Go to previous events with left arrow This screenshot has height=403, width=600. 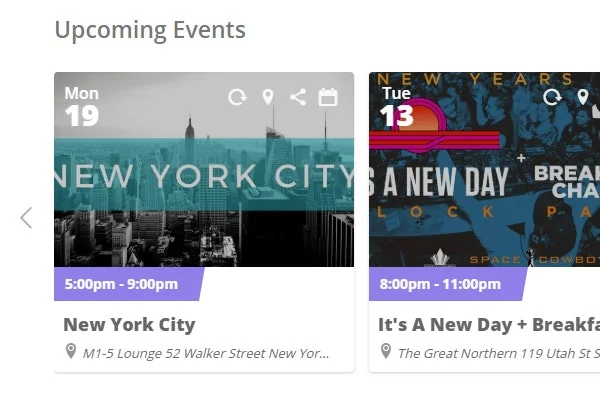click(x=26, y=217)
